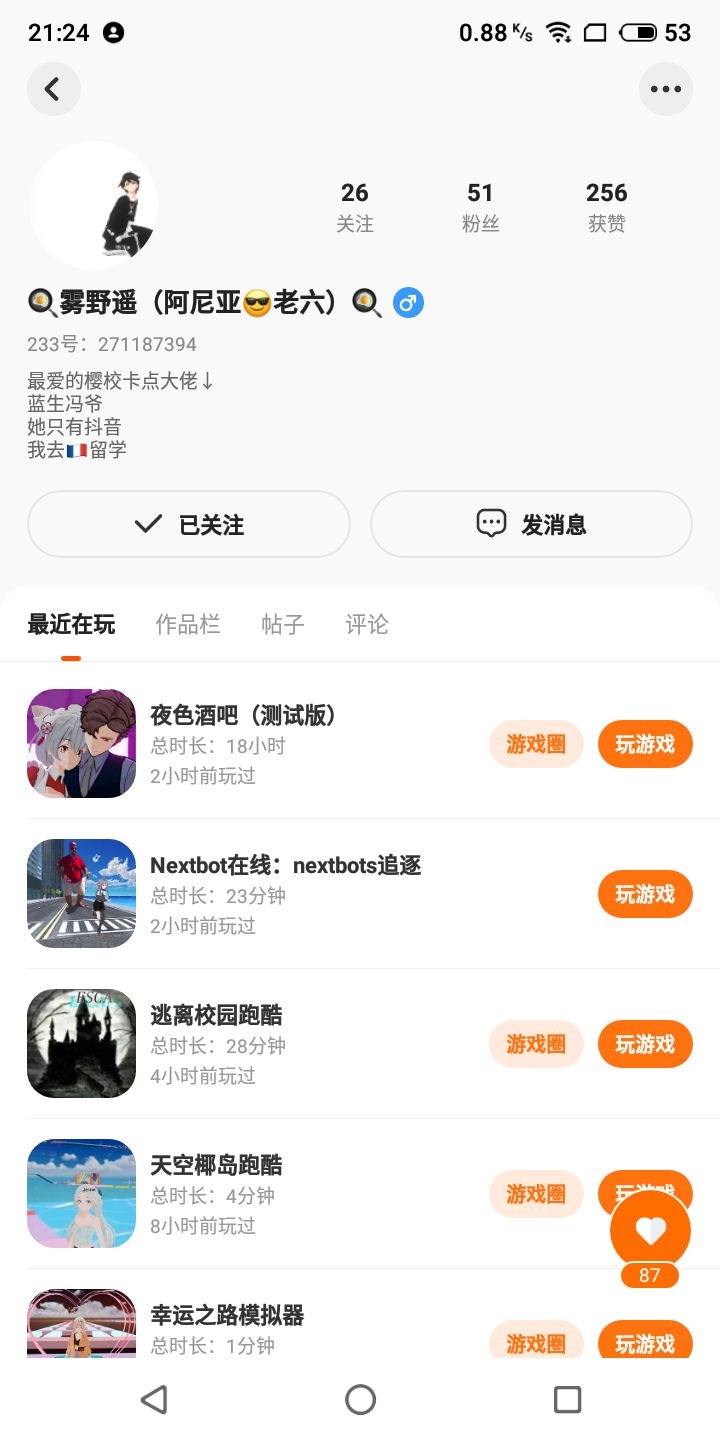Image resolution: width=720 pixels, height=1440 pixels.
Task: Start 逃离校园跑酷 with 玩游戏
Action: click(x=645, y=1044)
